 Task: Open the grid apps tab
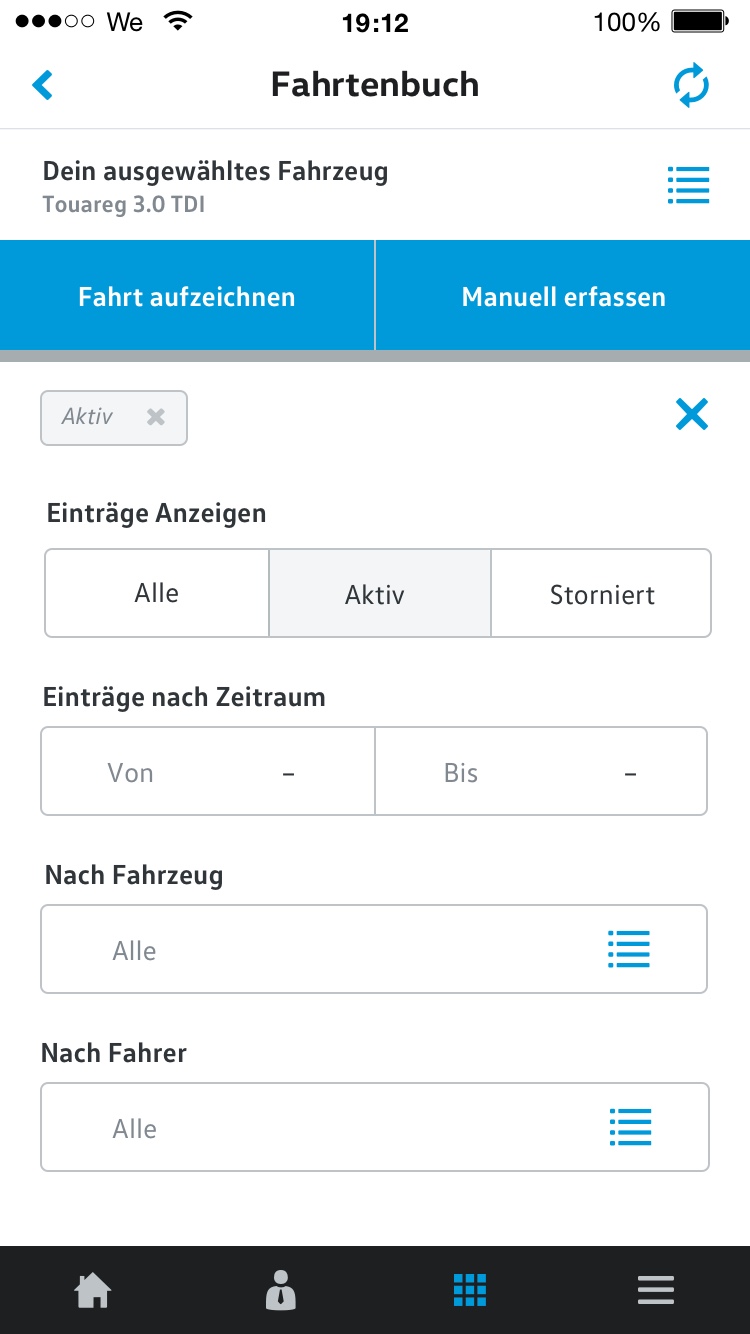(470, 1291)
